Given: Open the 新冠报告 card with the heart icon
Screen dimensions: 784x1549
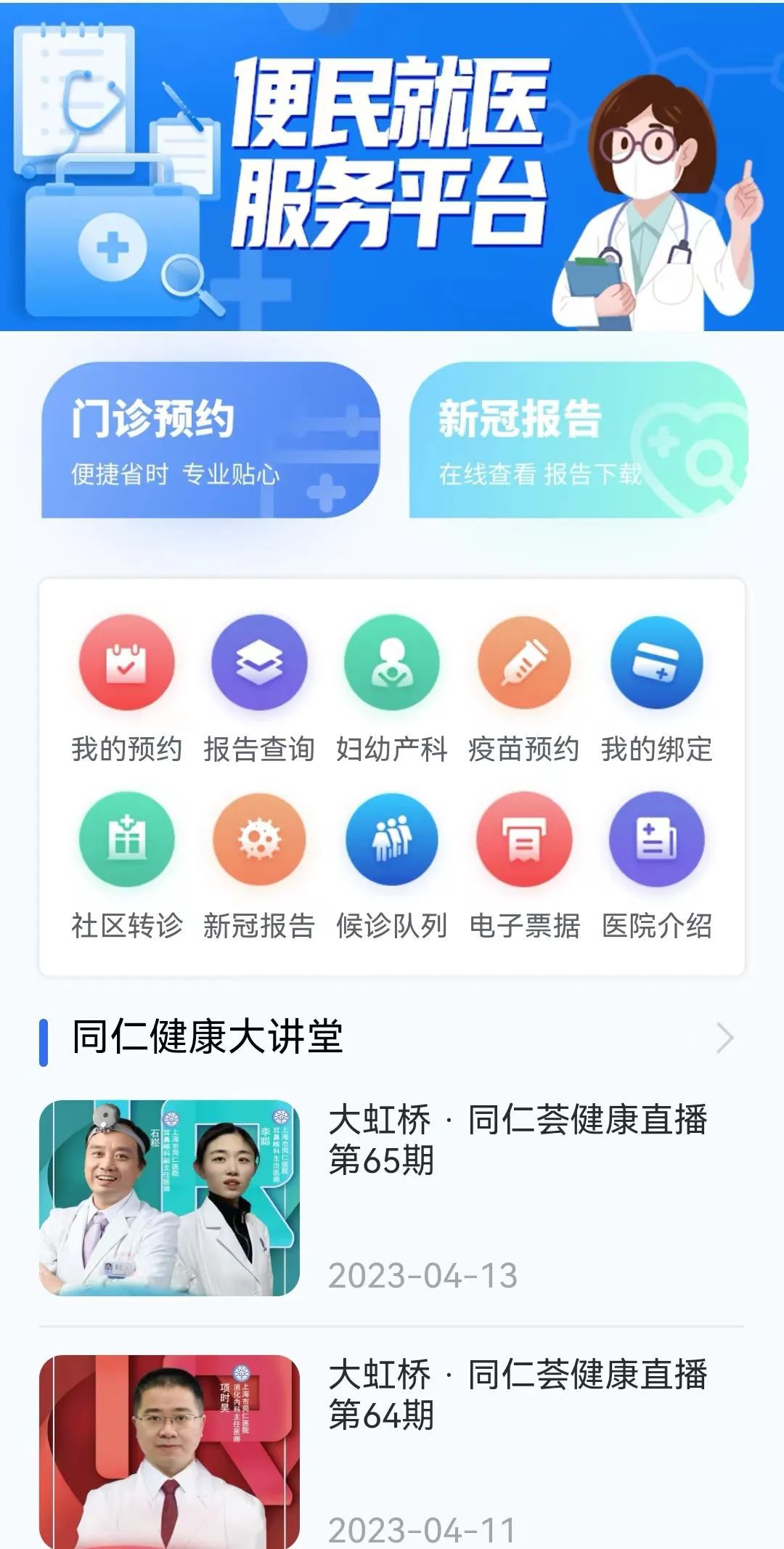Looking at the screenshot, I should point(579,440).
